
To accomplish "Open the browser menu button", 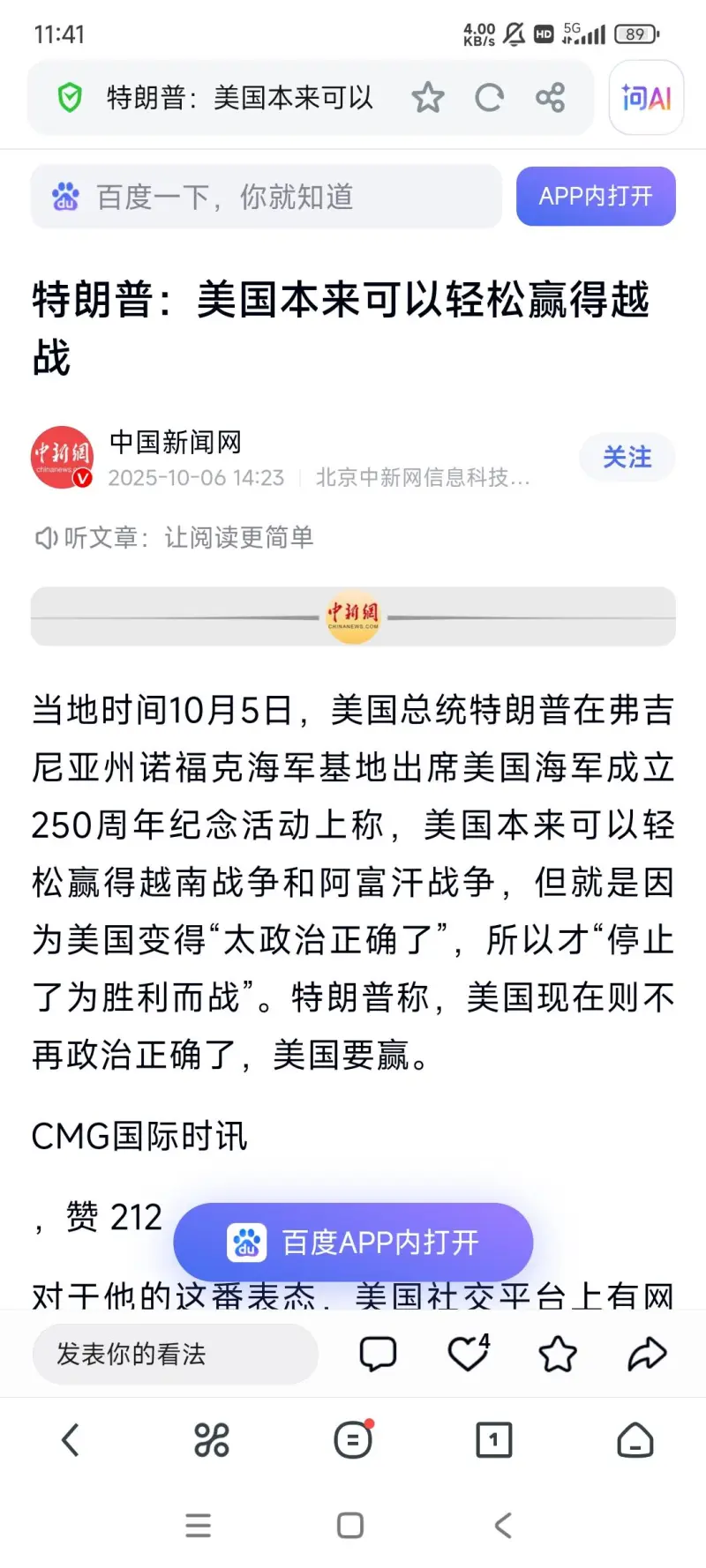I will (x=353, y=1440).
